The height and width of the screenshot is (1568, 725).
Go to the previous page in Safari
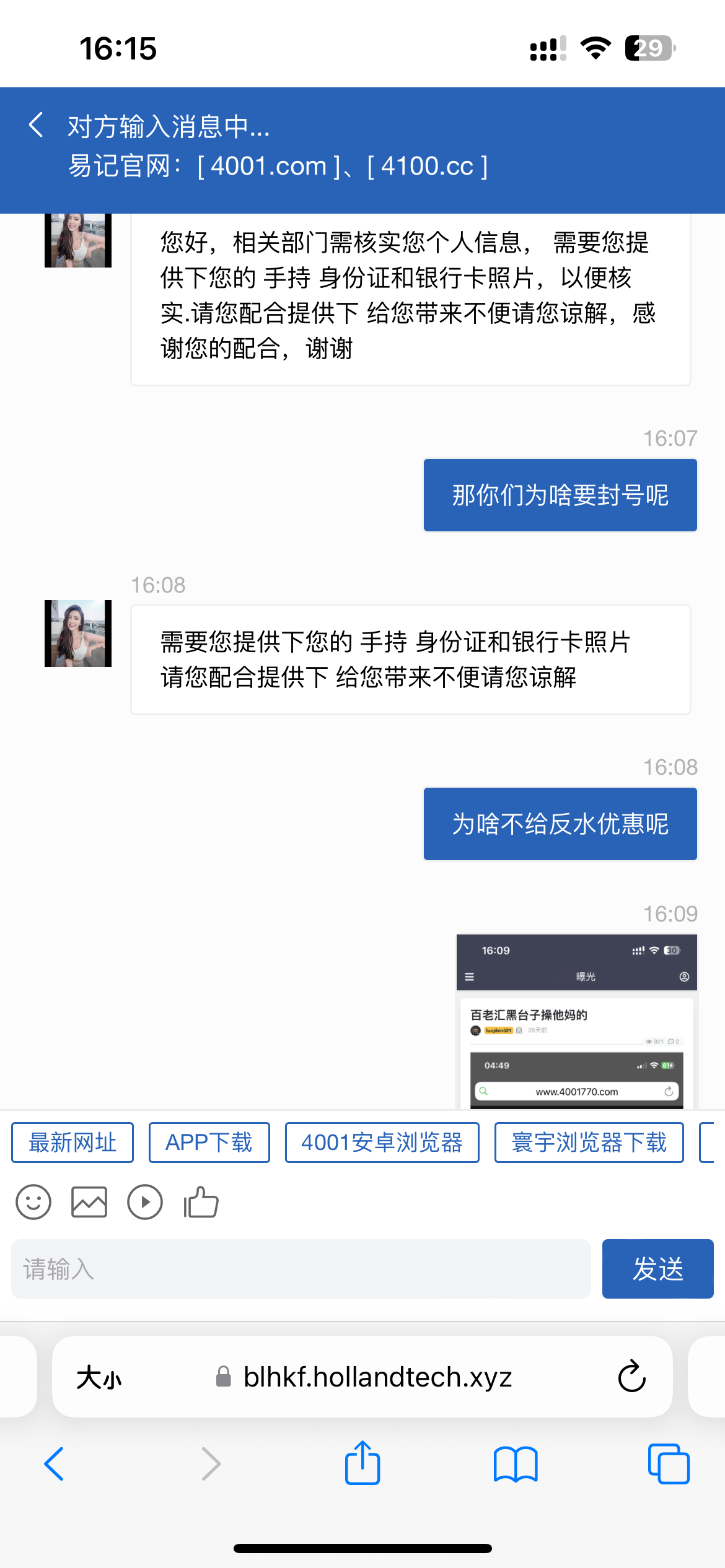click(55, 1464)
